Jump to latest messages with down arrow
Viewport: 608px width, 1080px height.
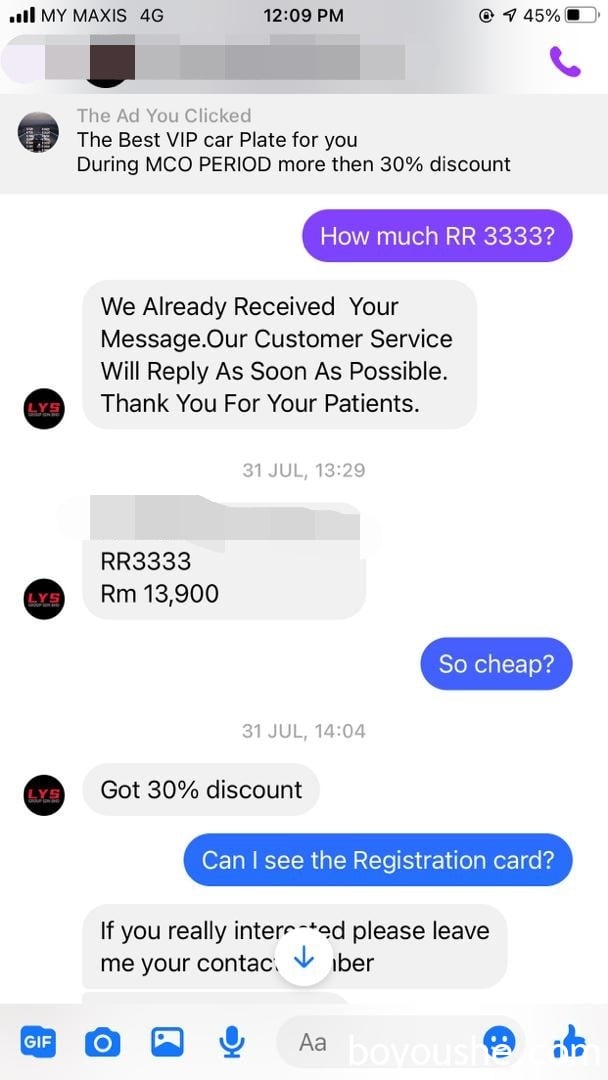pyautogui.click(x=304, y=959)
